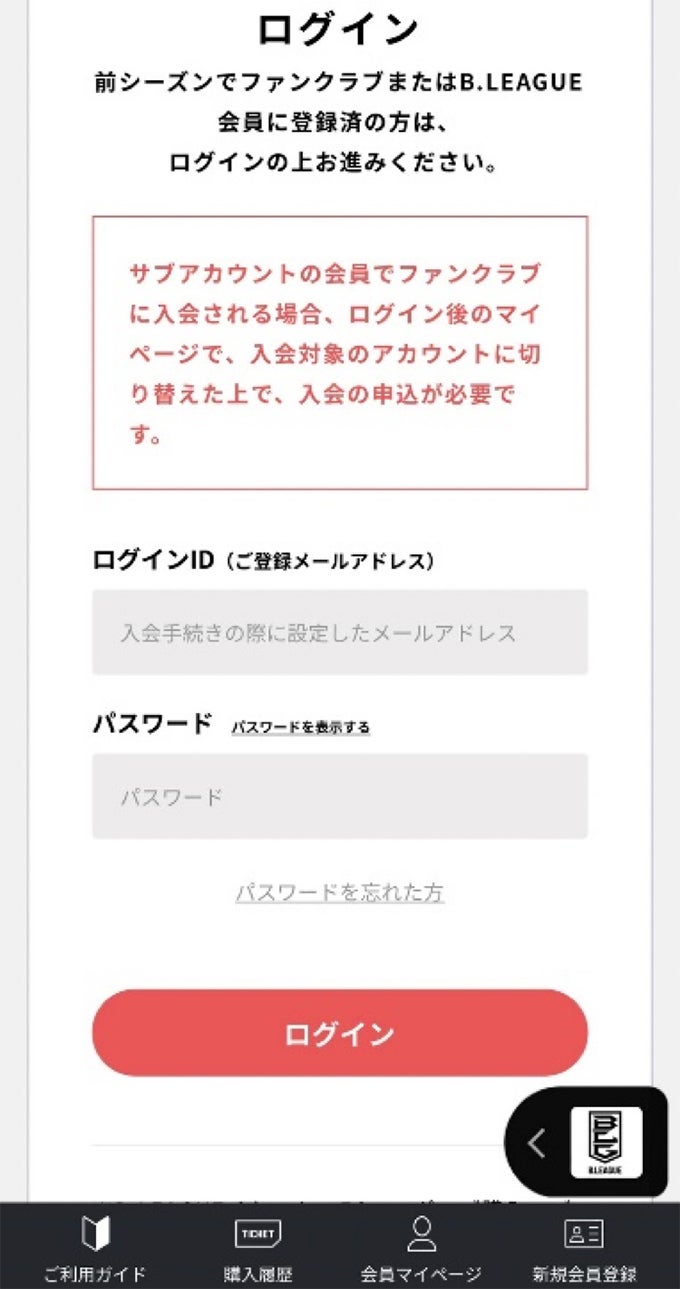Open the パスワードを忘れた方 link
Screen dimensions: 680x1289
(340, 892)
